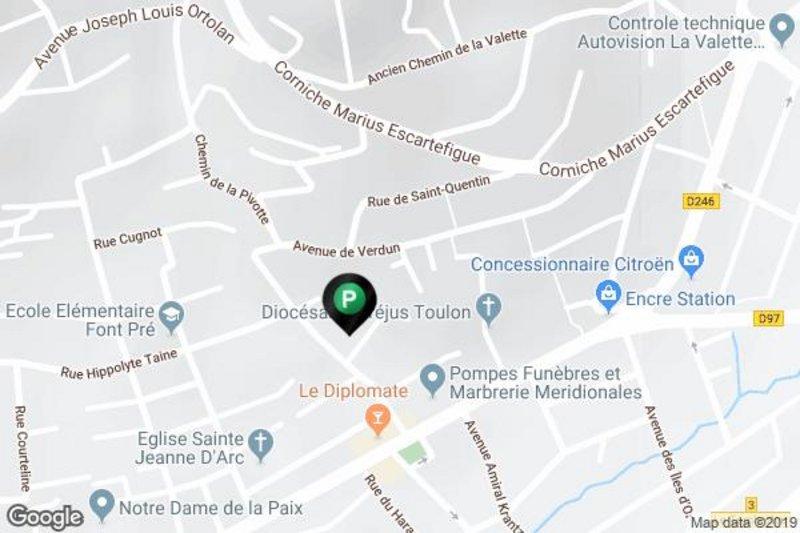The height and width of the screenshot is (533, 800).
Task: Open Notre Dame de la Paix pin
Action: click(100, 502)
